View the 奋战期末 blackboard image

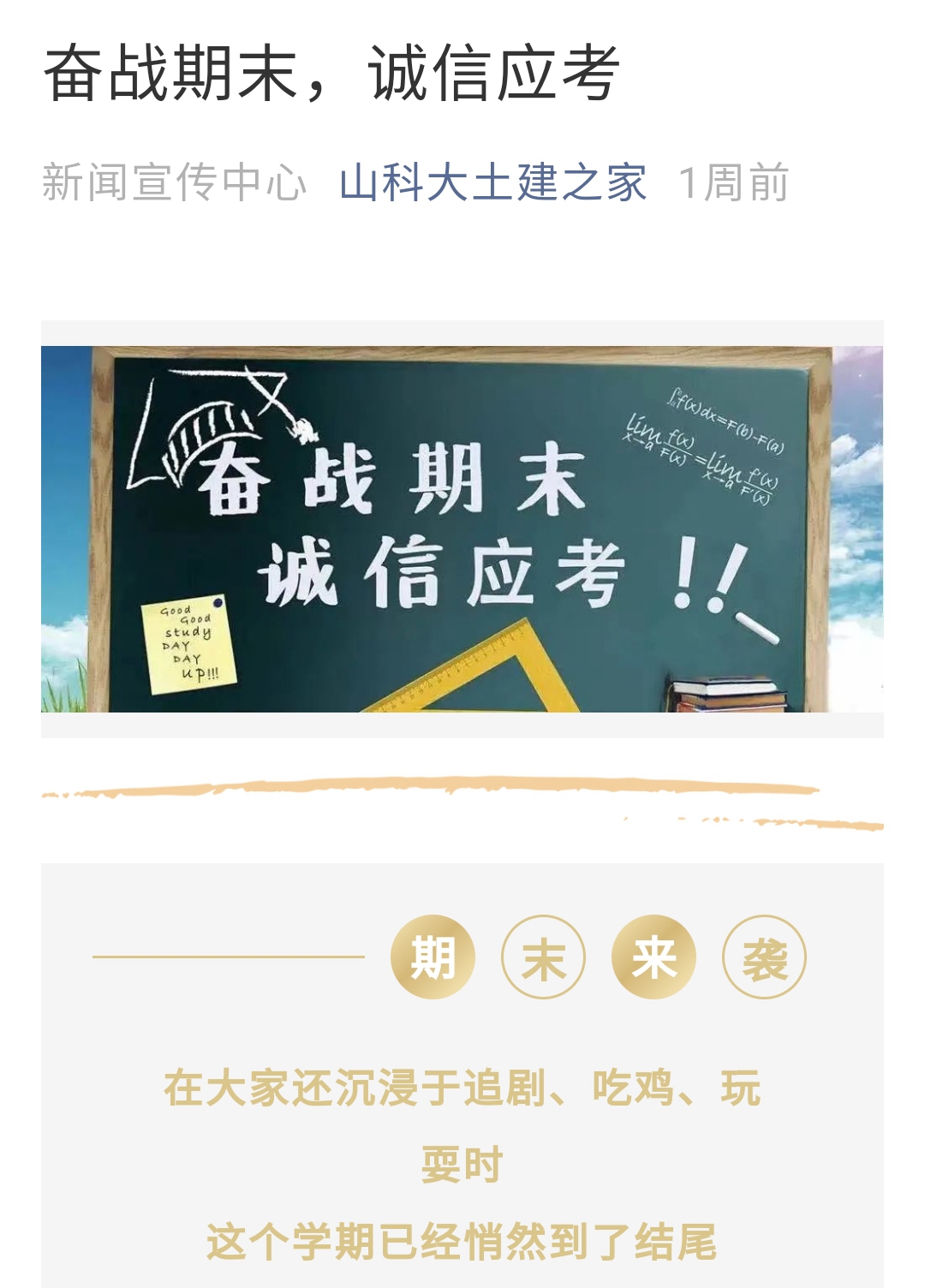click(462, 528)
